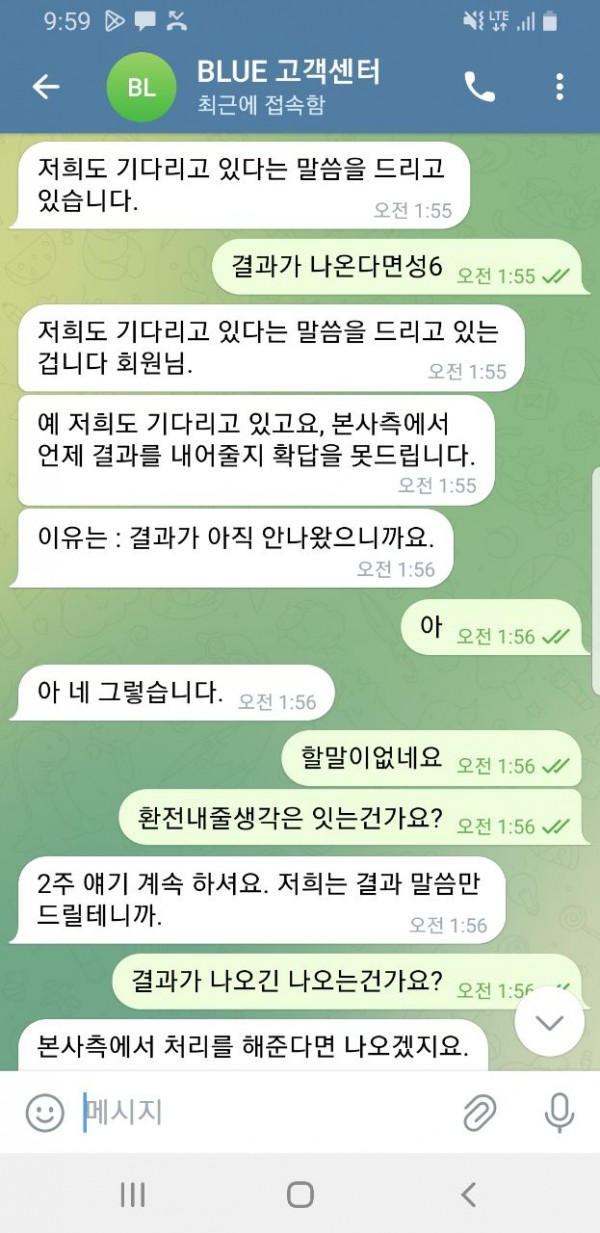Open recent apps from navigation bar
Screen dimensions: 600x1233
point(133,1194)
